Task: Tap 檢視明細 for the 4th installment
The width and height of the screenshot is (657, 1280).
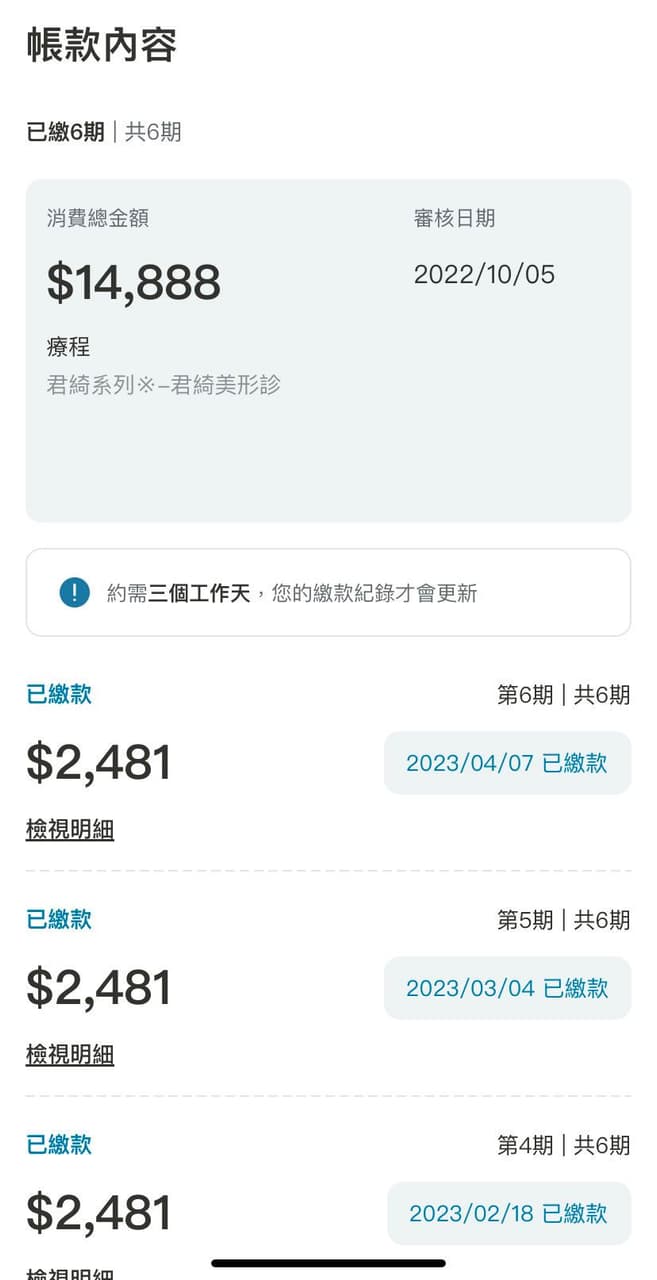Action: (70, 1273)
